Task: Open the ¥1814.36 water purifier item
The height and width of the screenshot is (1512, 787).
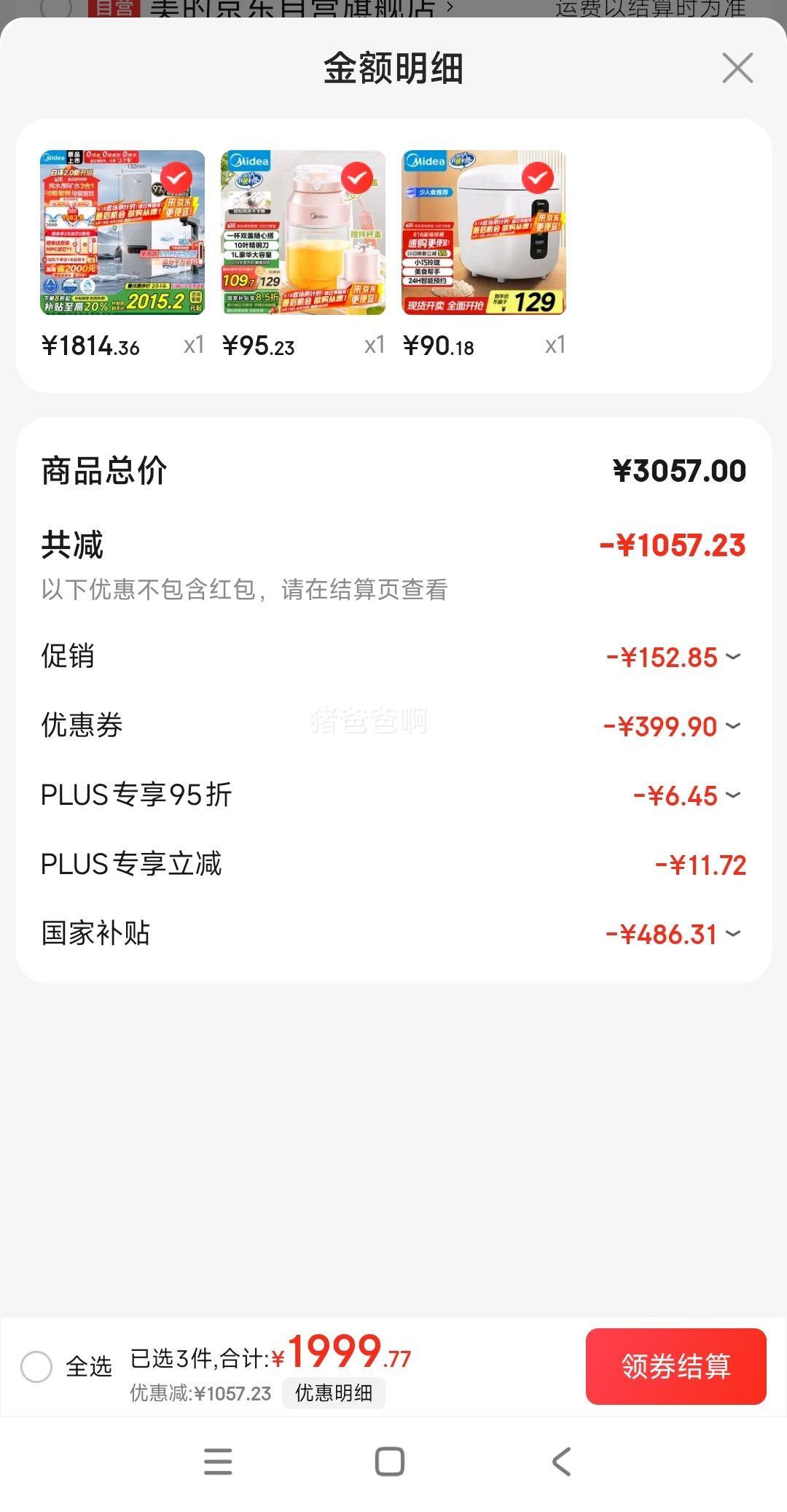Action: pyautogui.click(x=122, y=233)
